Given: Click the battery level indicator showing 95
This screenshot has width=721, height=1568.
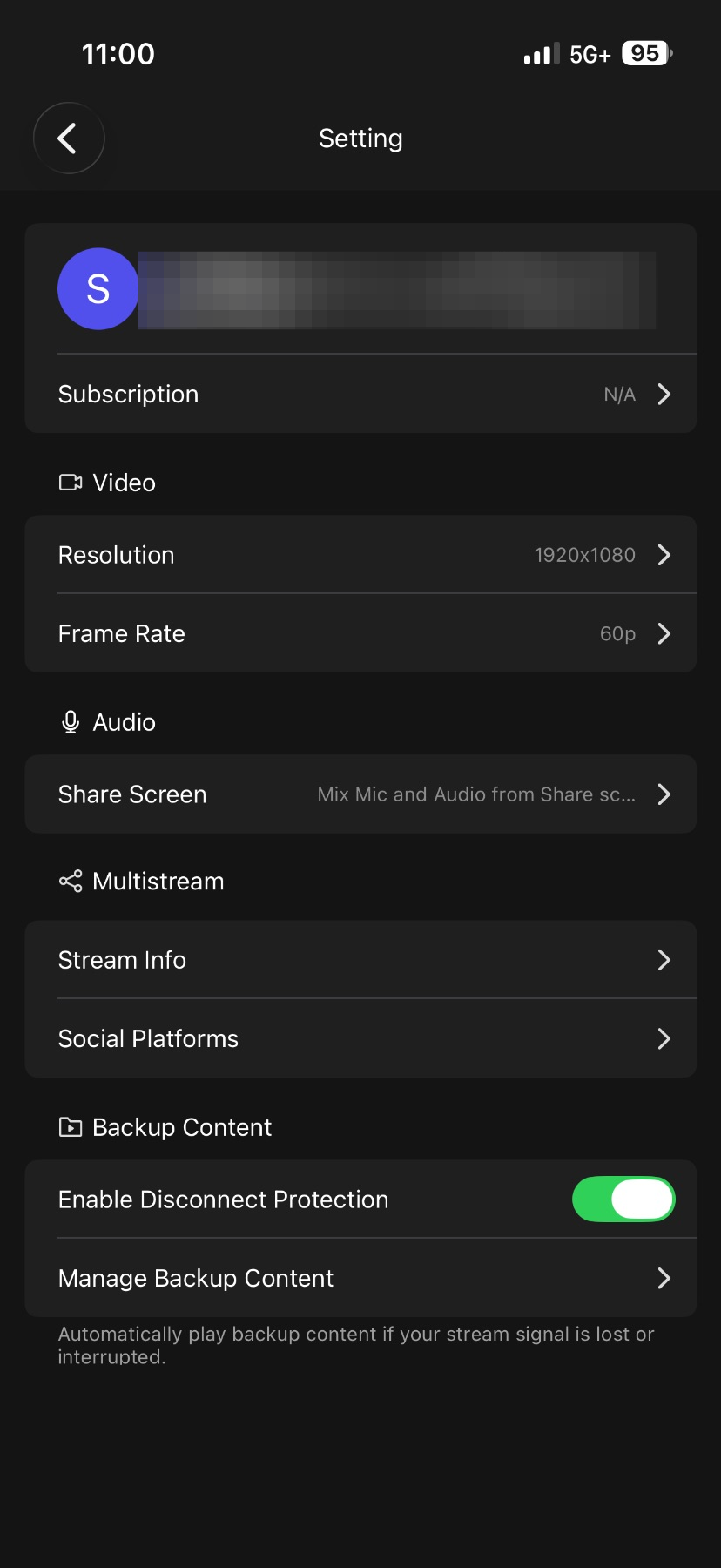Looking at the screenshot, I should [645, 53].
